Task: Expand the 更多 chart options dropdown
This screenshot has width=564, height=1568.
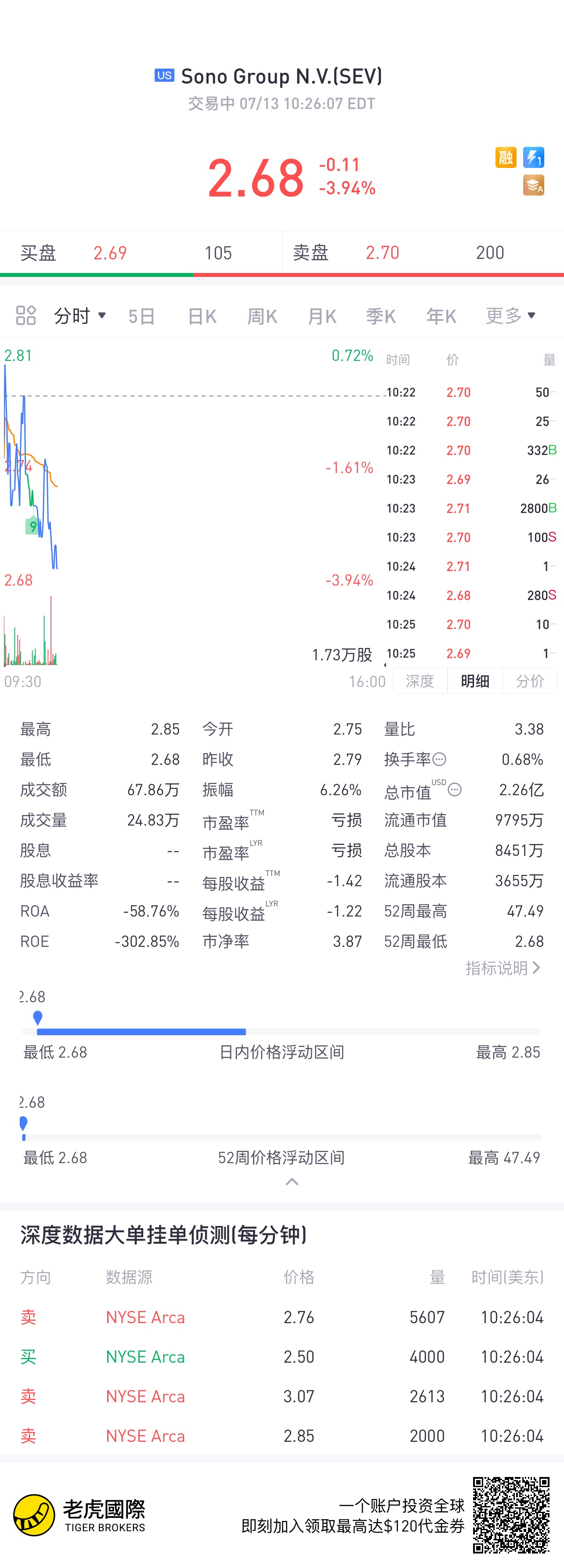Action: click(x=510, y=315)
